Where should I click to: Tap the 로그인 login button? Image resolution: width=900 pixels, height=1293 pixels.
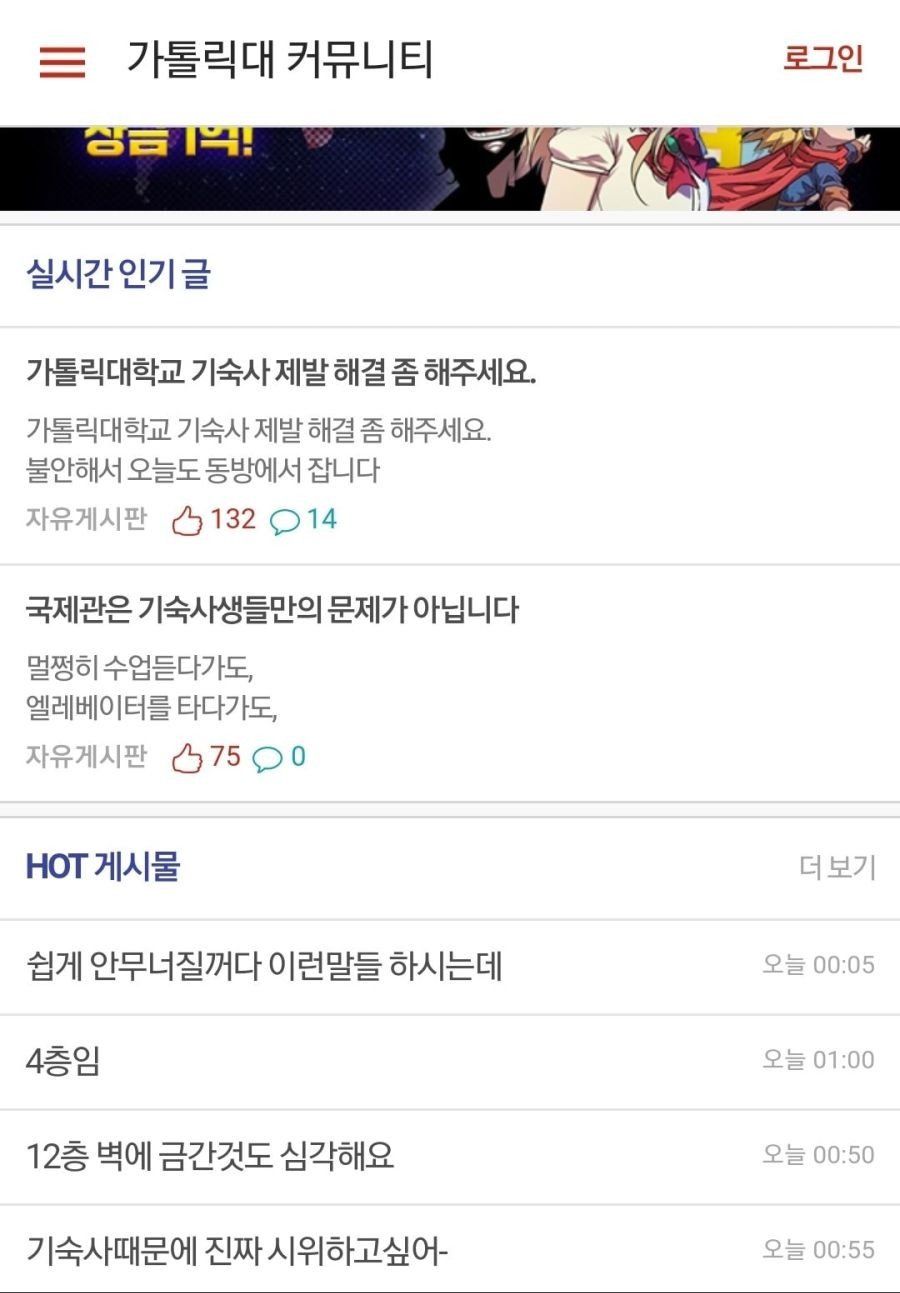822,59
